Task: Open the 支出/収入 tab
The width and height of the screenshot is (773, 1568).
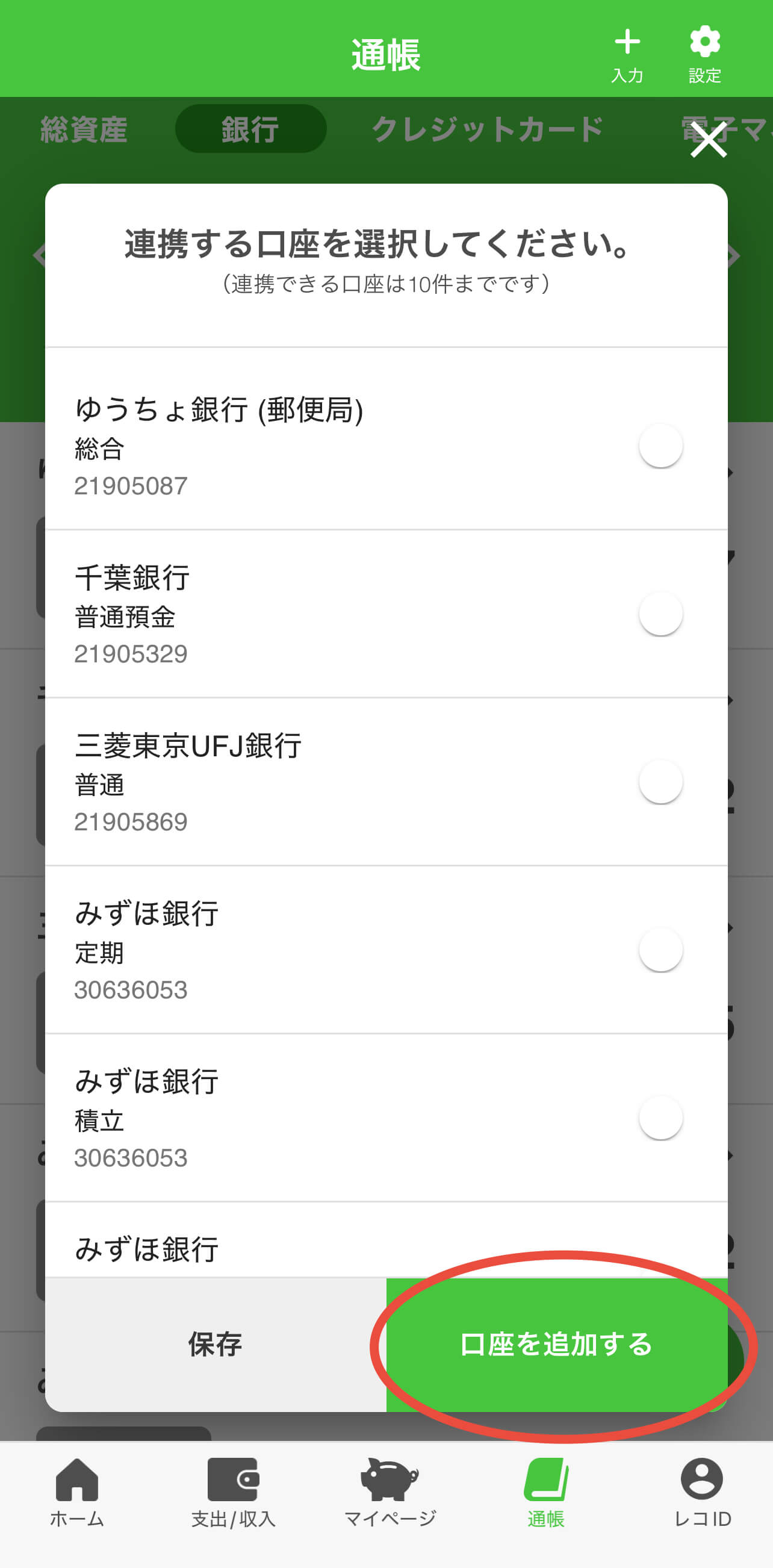Action: pyautogui.click(x=233, y=1493)
